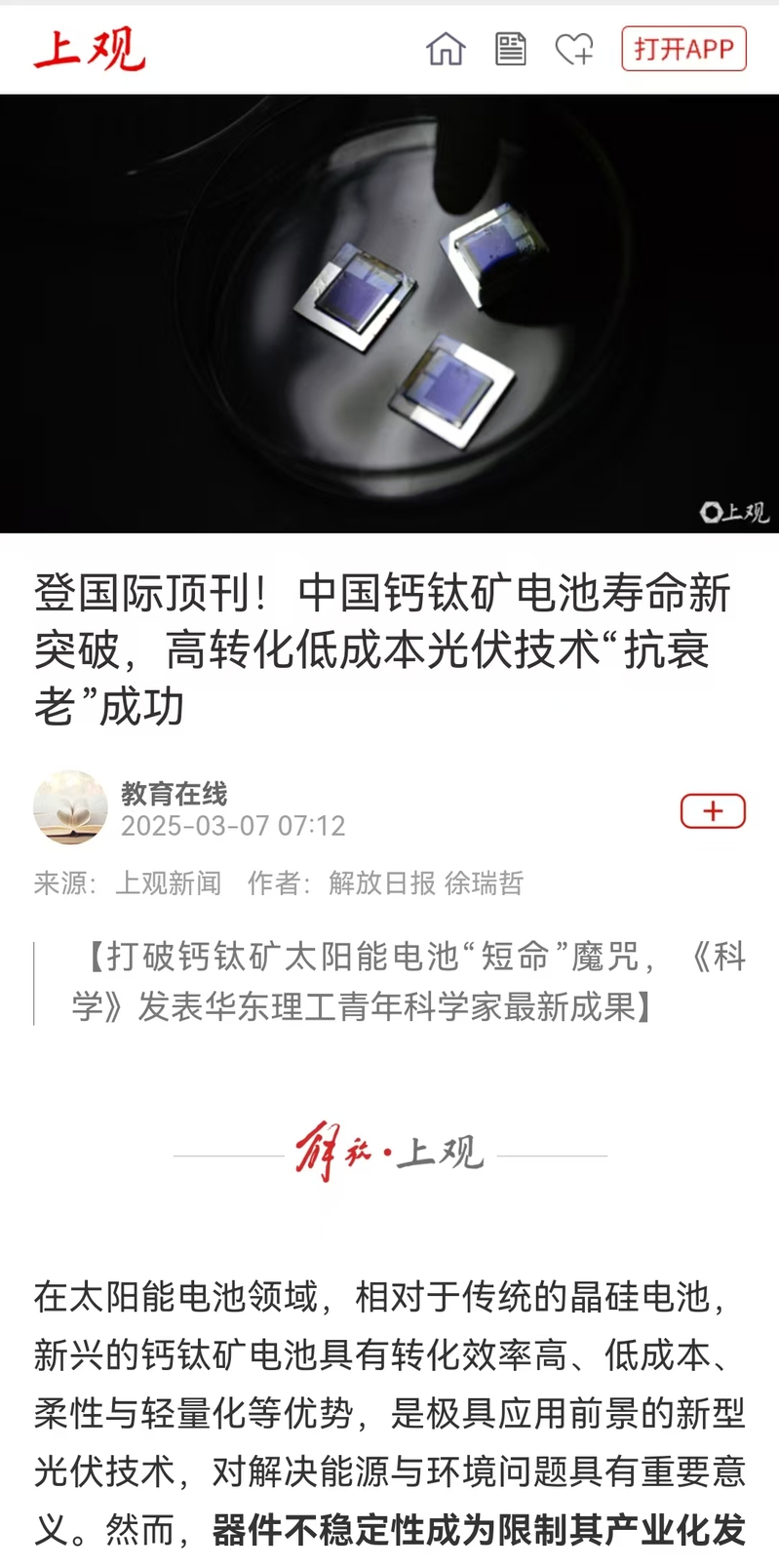Open the 上观 logo in the header
The height and width of the screenshot is (1568, 779).
click(x=90, y=49)
